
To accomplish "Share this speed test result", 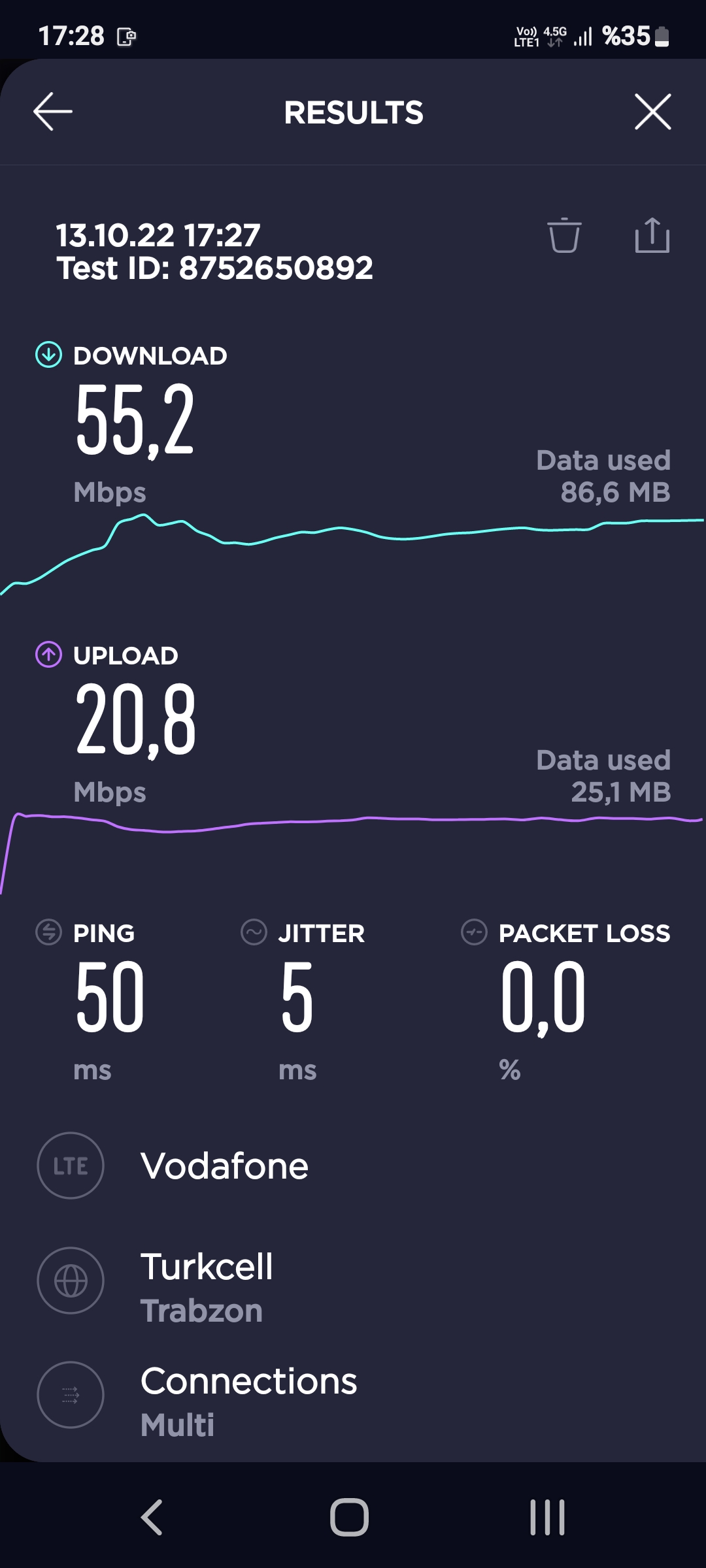I will click(652, 235).
